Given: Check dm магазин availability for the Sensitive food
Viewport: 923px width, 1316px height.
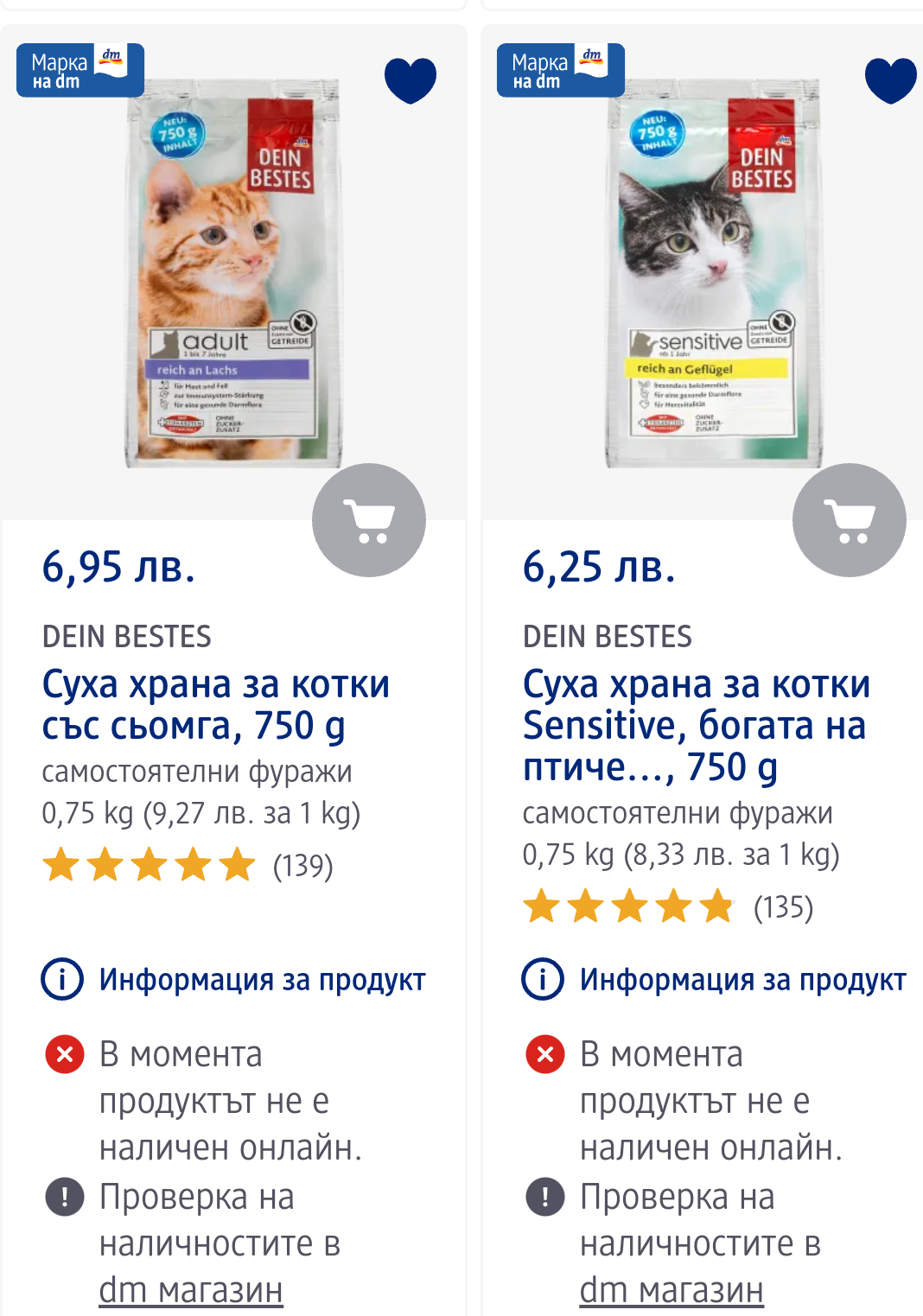Looking at the screenshot, I should point(672,1290).
